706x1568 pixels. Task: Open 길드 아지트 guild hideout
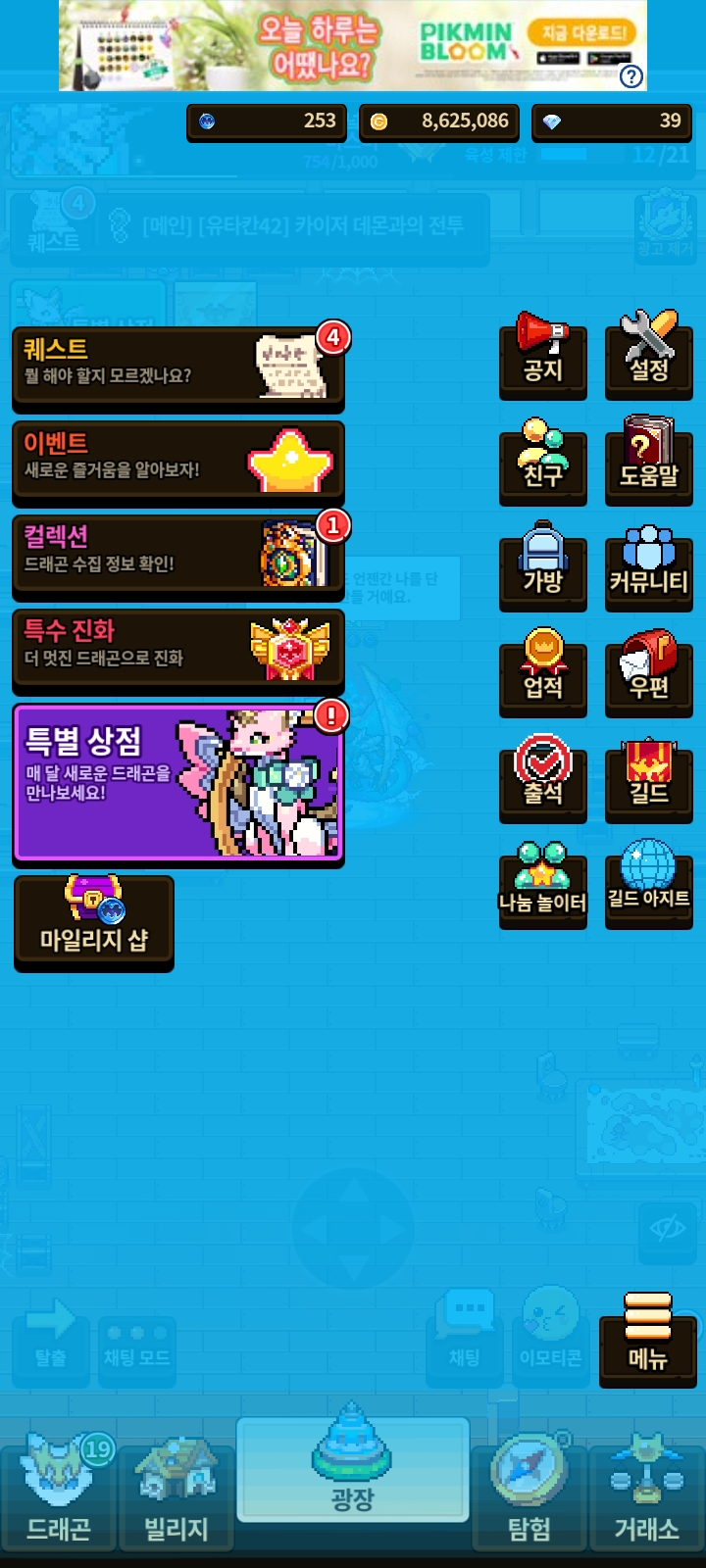[x=649, y=884]
